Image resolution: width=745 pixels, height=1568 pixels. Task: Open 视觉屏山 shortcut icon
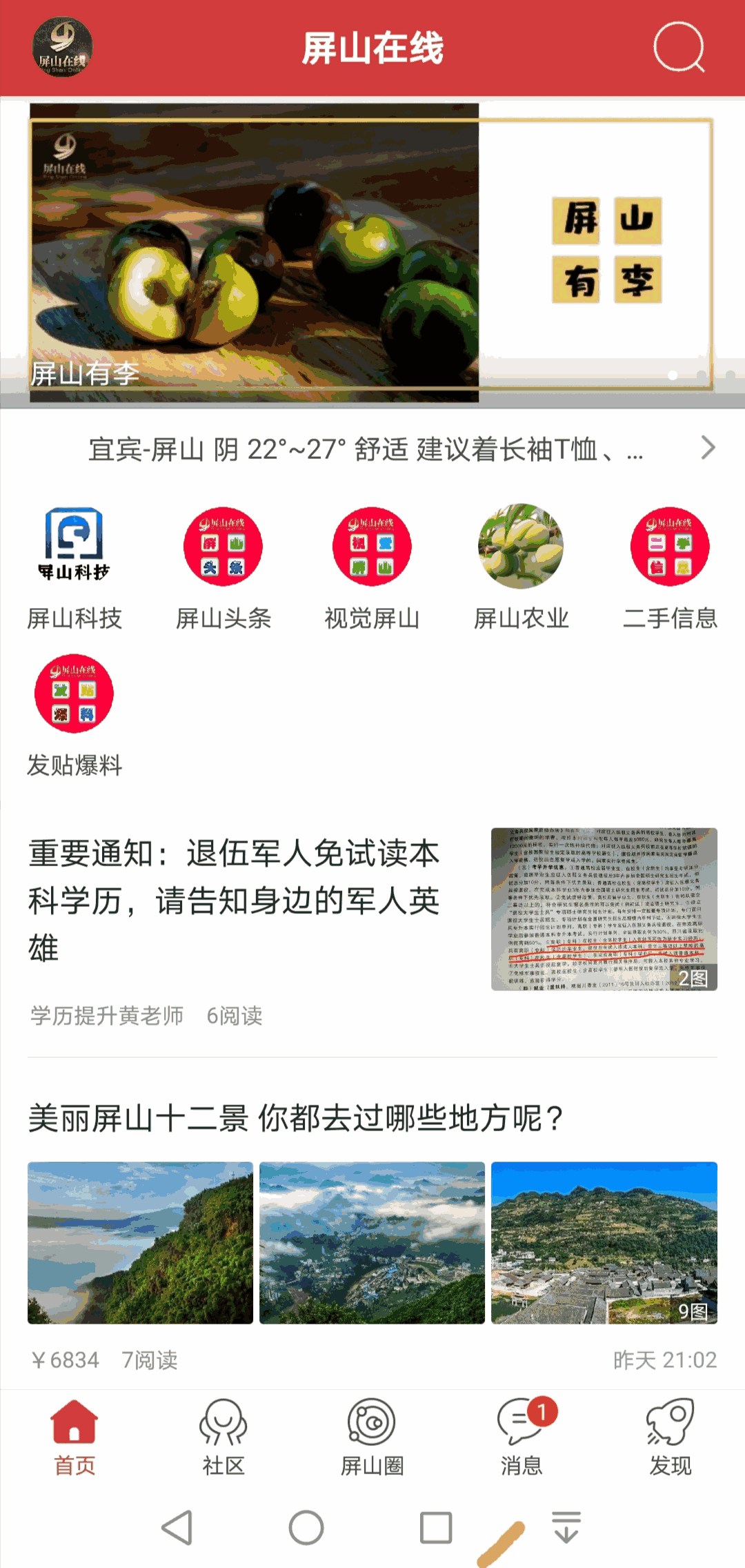[x=372, y=547]
